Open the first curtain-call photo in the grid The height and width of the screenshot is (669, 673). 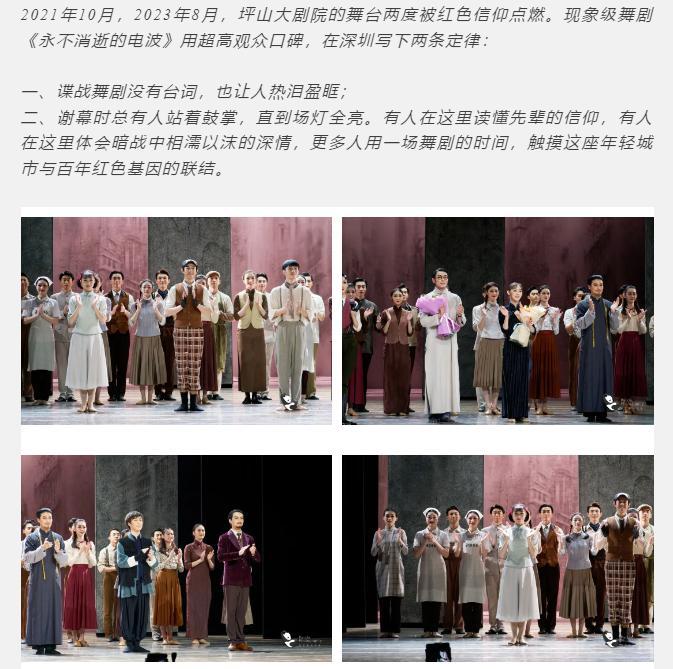[x=176, y=320]
